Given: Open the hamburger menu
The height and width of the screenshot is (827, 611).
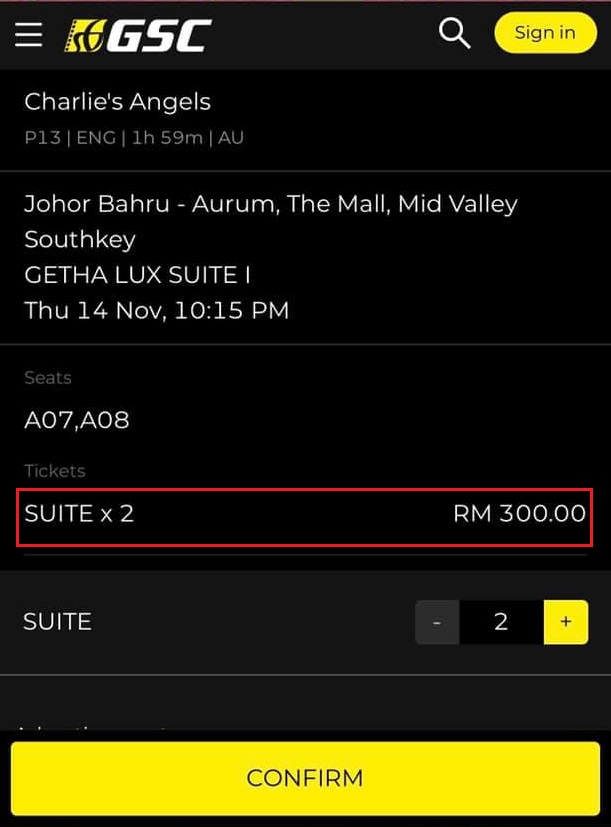Looking at the screenshot, I should [29, 34].
